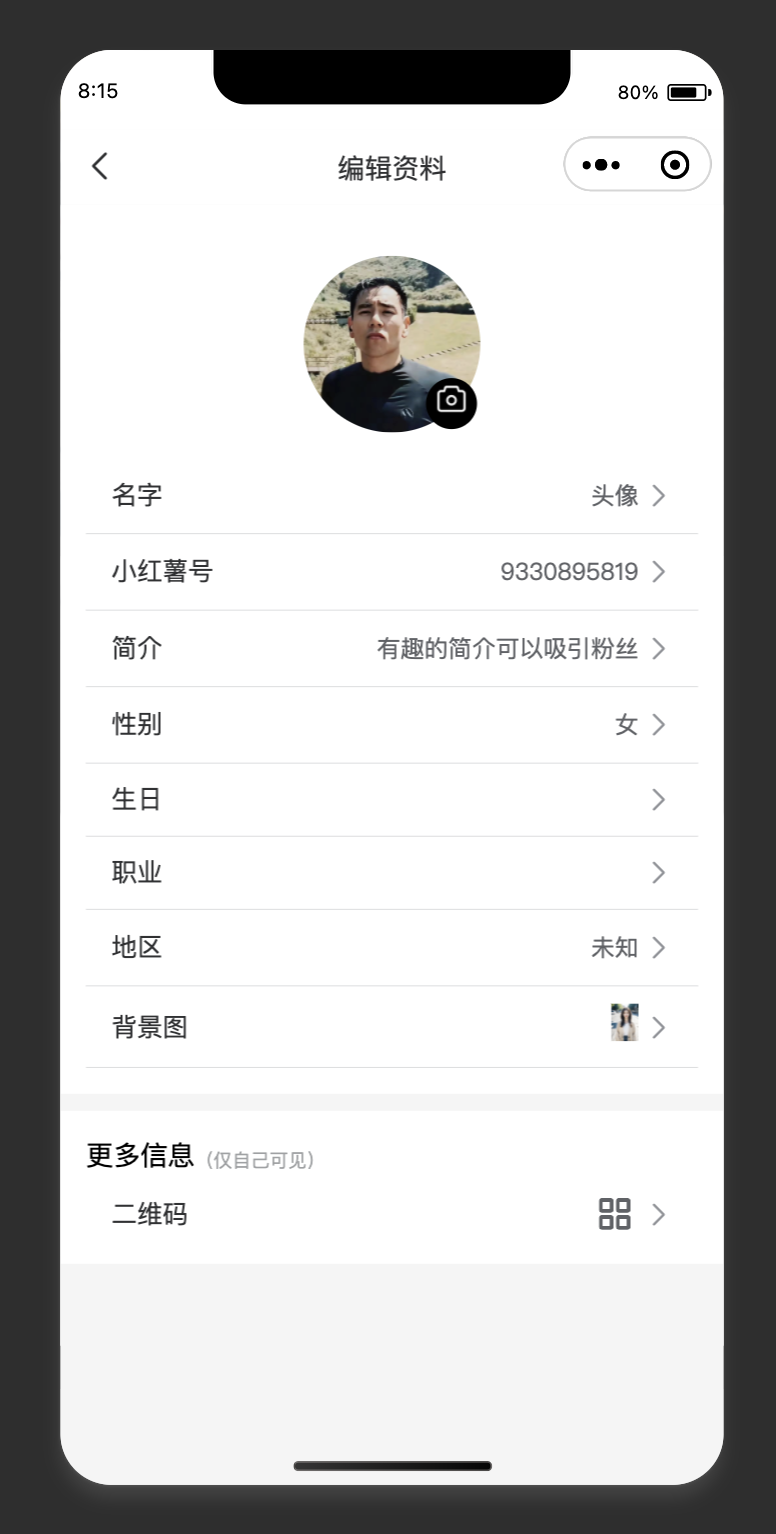776x1534 pixels.
Task: Open the 名字 row
Action: [391, 496]
